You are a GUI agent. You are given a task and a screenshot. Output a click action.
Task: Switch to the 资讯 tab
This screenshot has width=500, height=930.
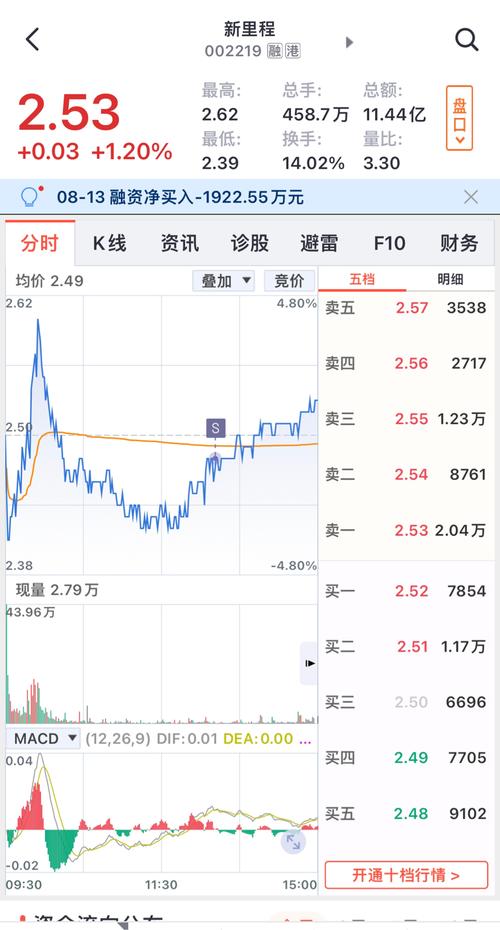click(180, 243)
